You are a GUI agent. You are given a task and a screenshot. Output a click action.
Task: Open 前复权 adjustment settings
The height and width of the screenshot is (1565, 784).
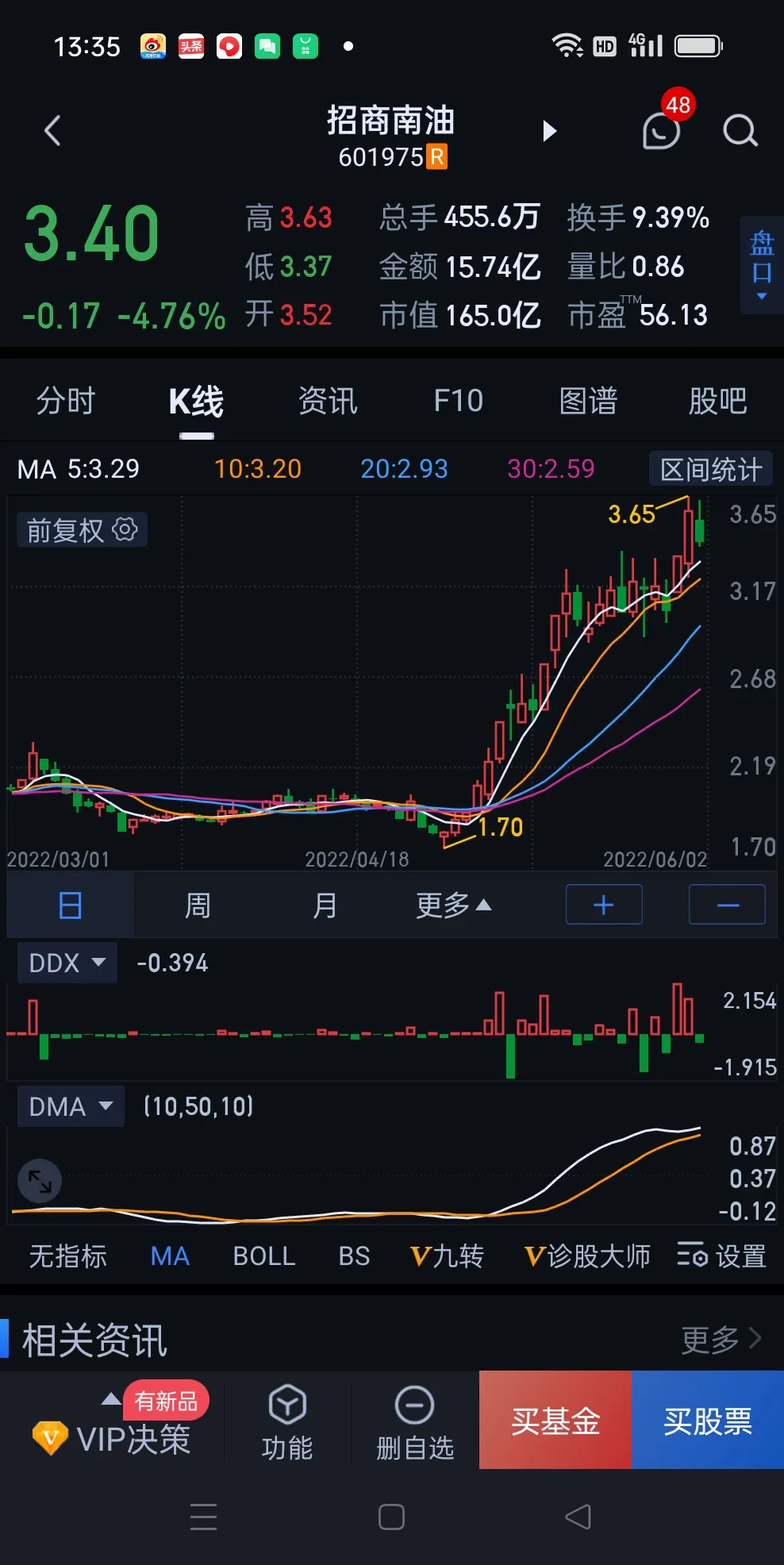coord(82,530)
